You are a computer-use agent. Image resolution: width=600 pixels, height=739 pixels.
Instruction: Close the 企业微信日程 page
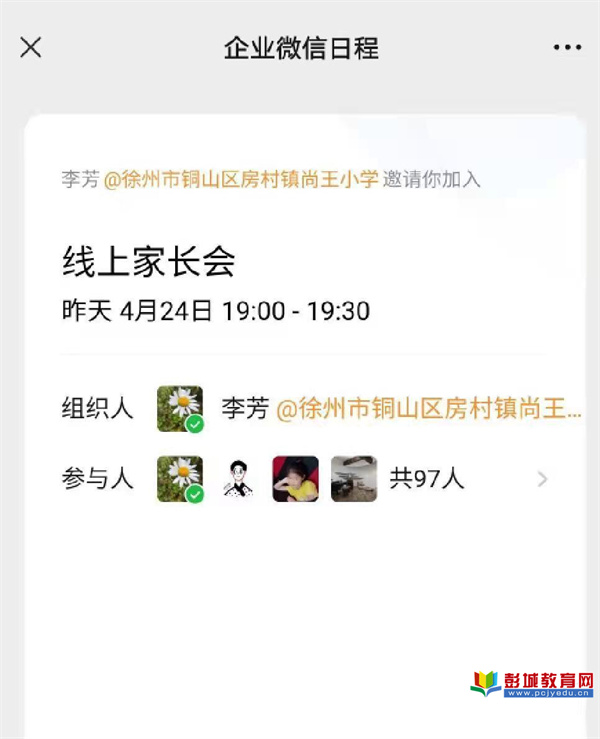tap(31, 47)
